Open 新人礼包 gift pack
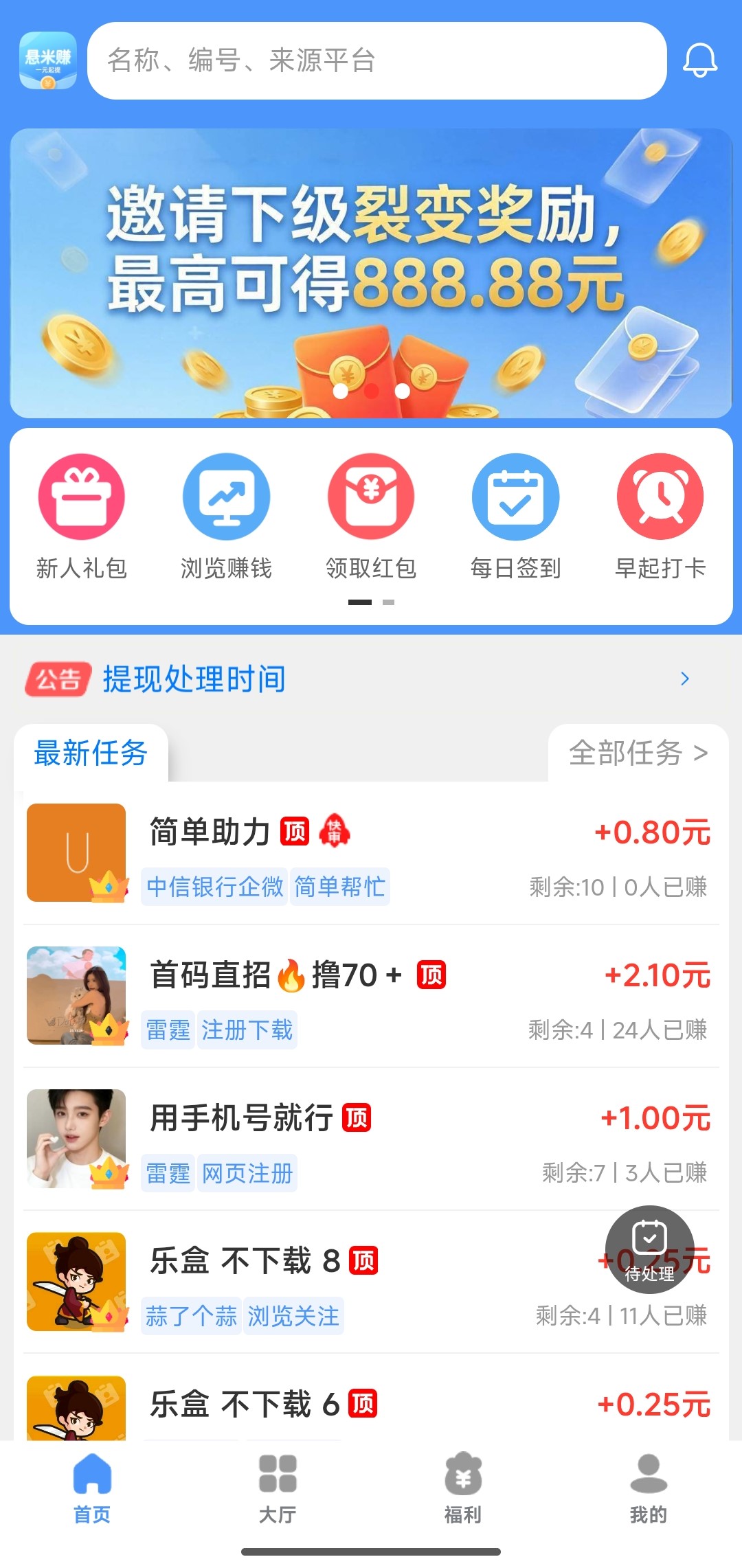Image resolution: width=742 pixels, height=1568 pixels. click(81, 516)
